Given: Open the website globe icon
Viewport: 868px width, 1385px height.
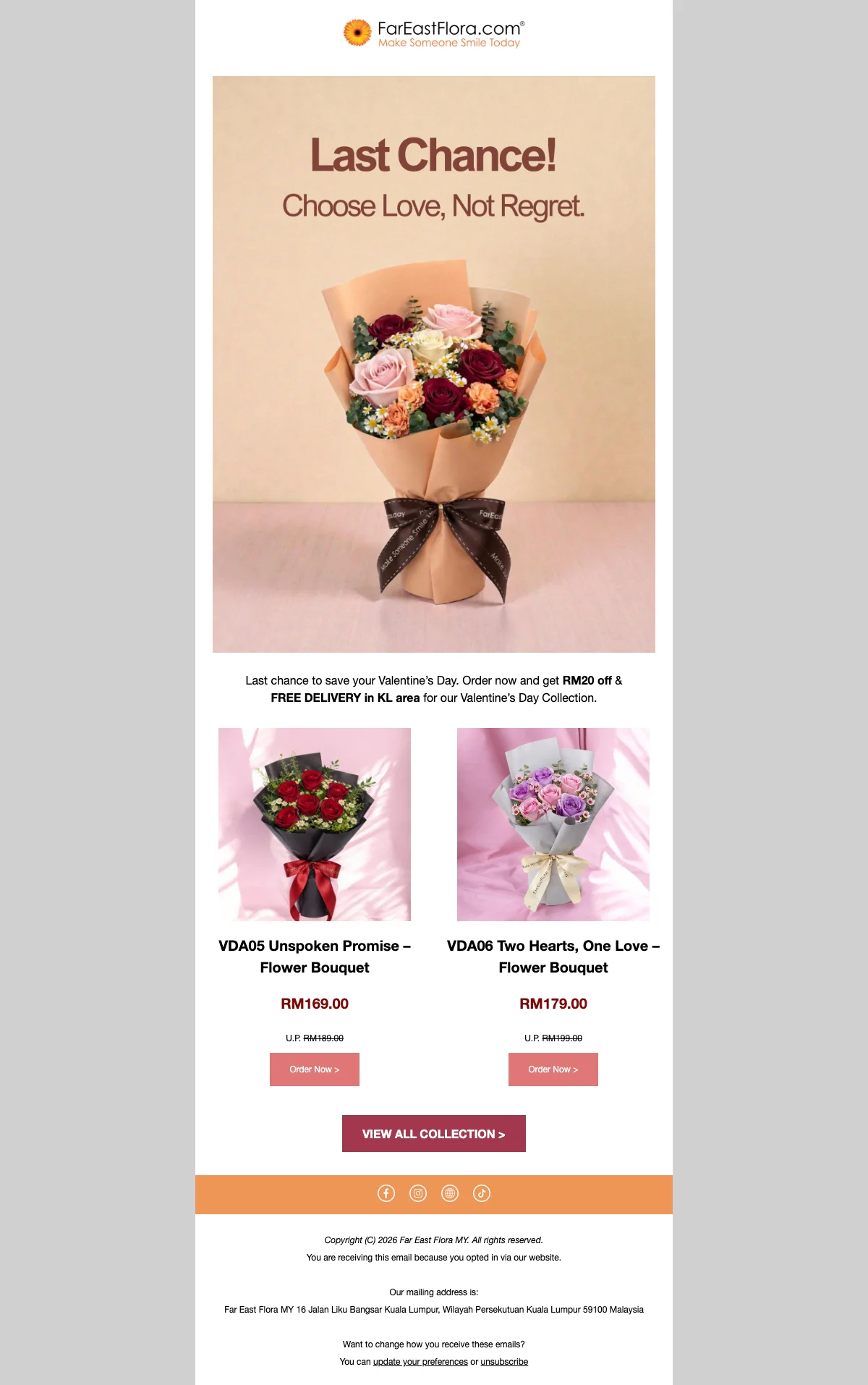Looking at the screenshot, I should click(450, 1193).
